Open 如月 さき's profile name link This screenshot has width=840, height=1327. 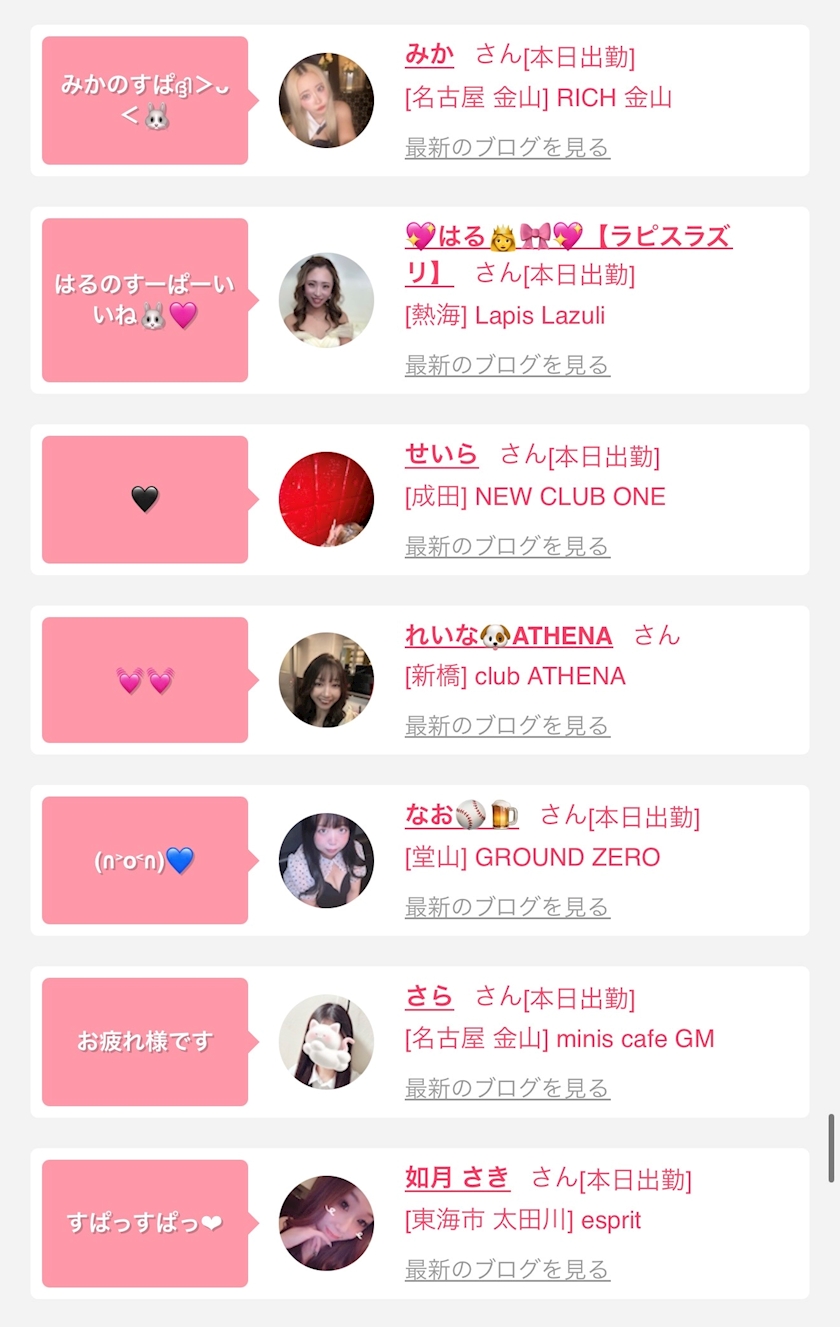[x=457, y=1178]
